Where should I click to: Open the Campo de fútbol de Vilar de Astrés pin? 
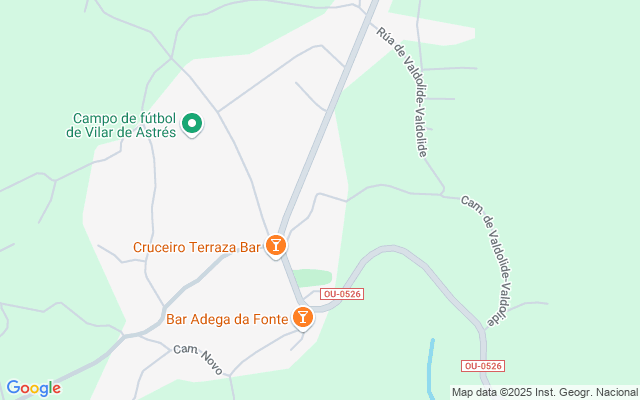[x=192, y=124]
